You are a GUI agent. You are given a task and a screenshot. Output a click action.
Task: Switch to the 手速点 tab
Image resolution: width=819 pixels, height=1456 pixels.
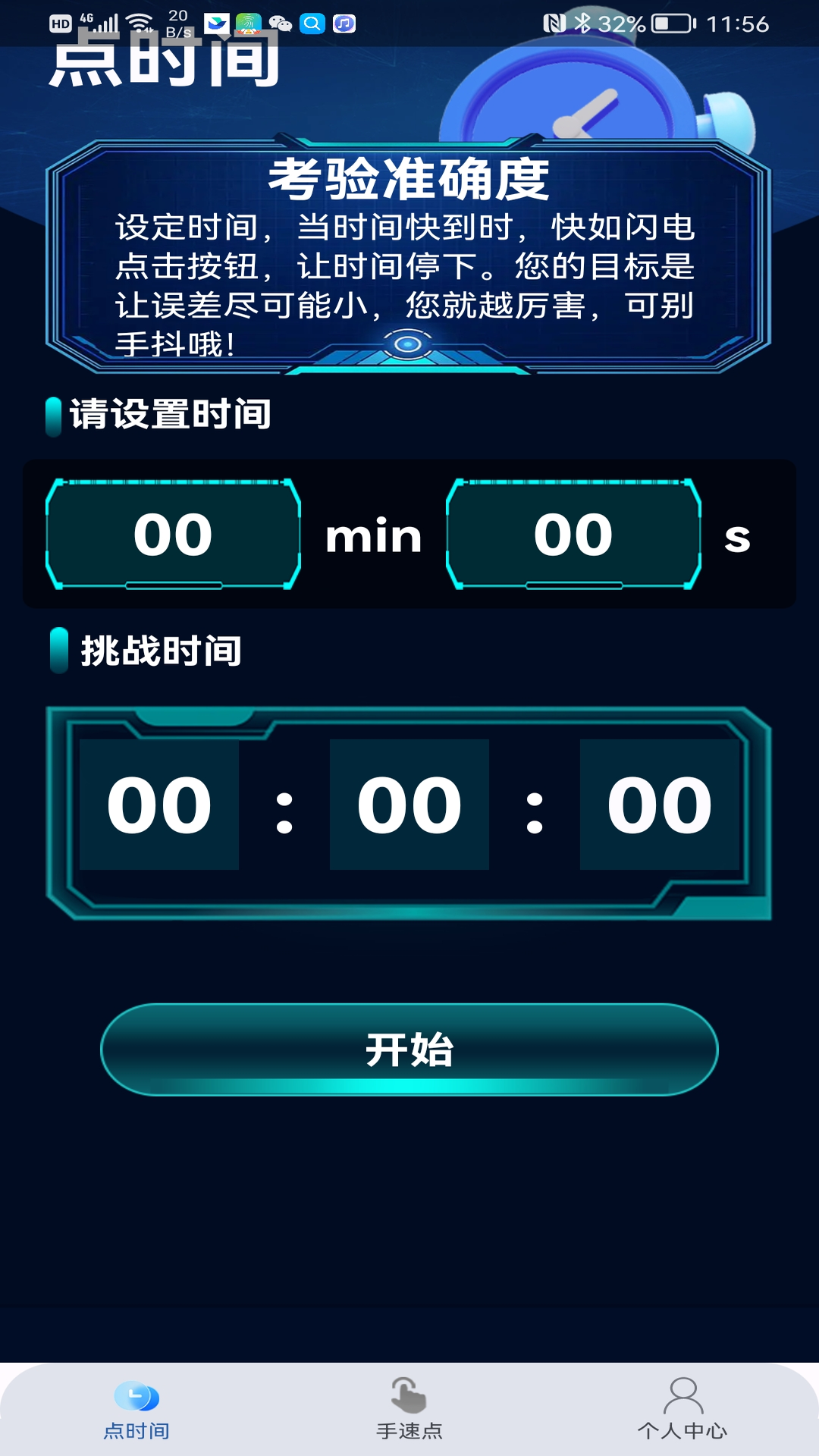[409, 1410]
